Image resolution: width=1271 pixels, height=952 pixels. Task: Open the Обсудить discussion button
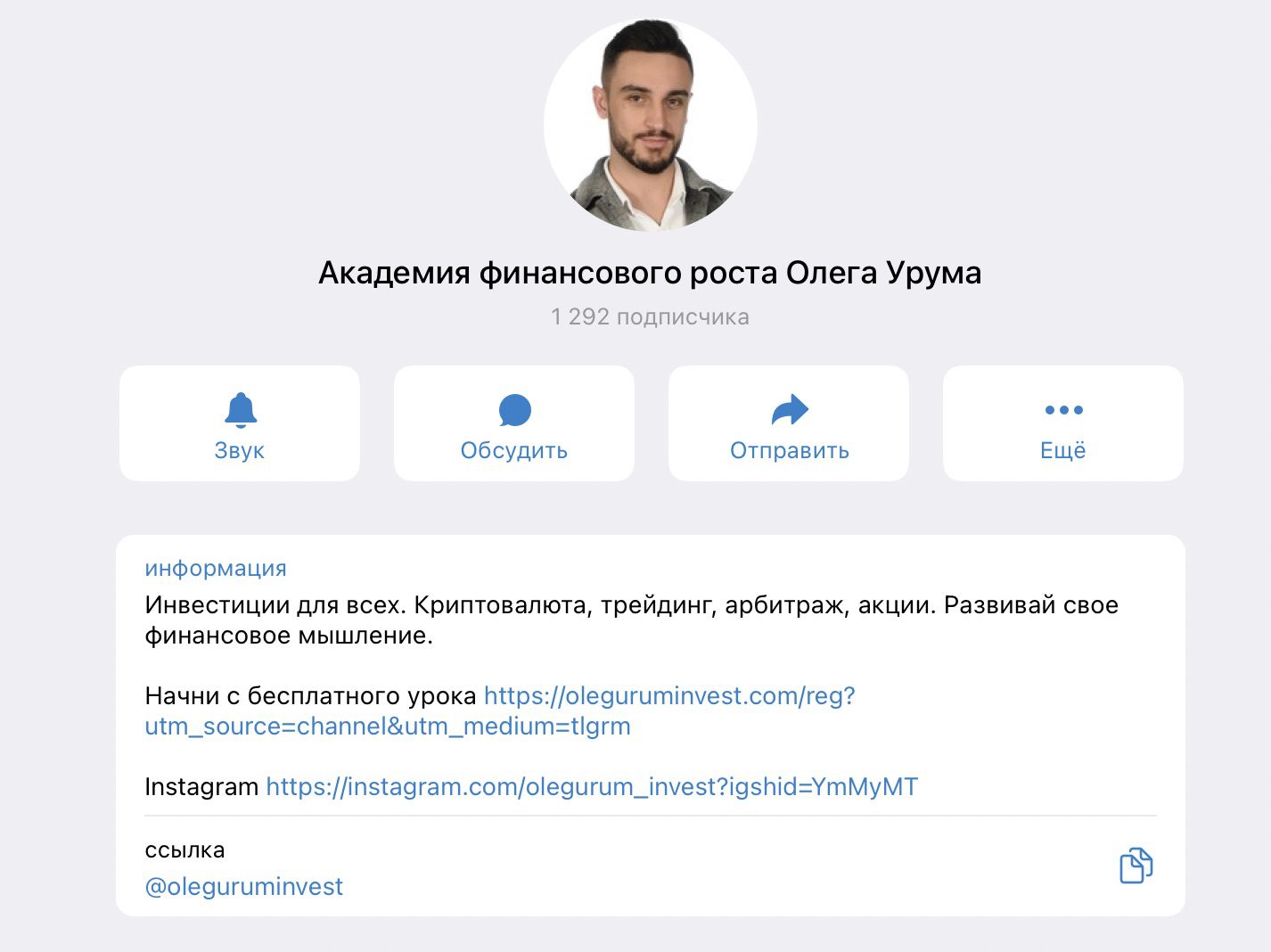(x=514, y=424)
